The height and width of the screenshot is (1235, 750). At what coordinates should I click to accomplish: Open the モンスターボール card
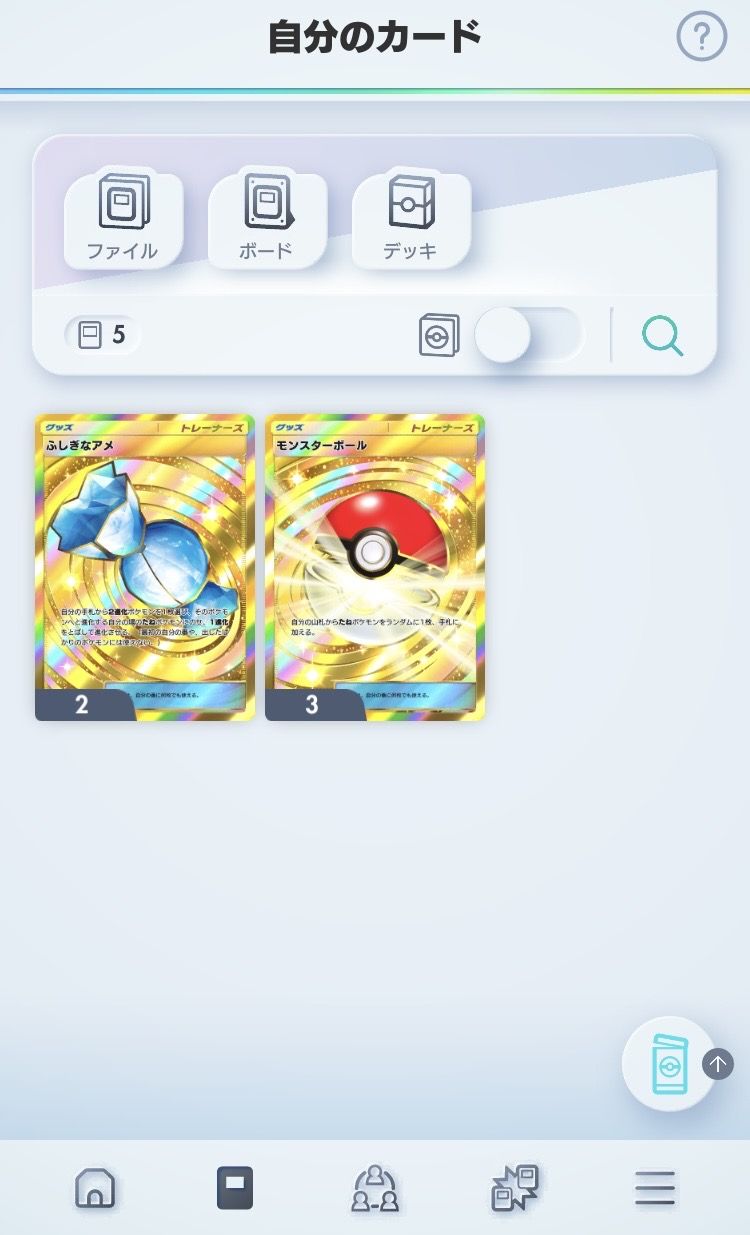click(x=375, y=567)
